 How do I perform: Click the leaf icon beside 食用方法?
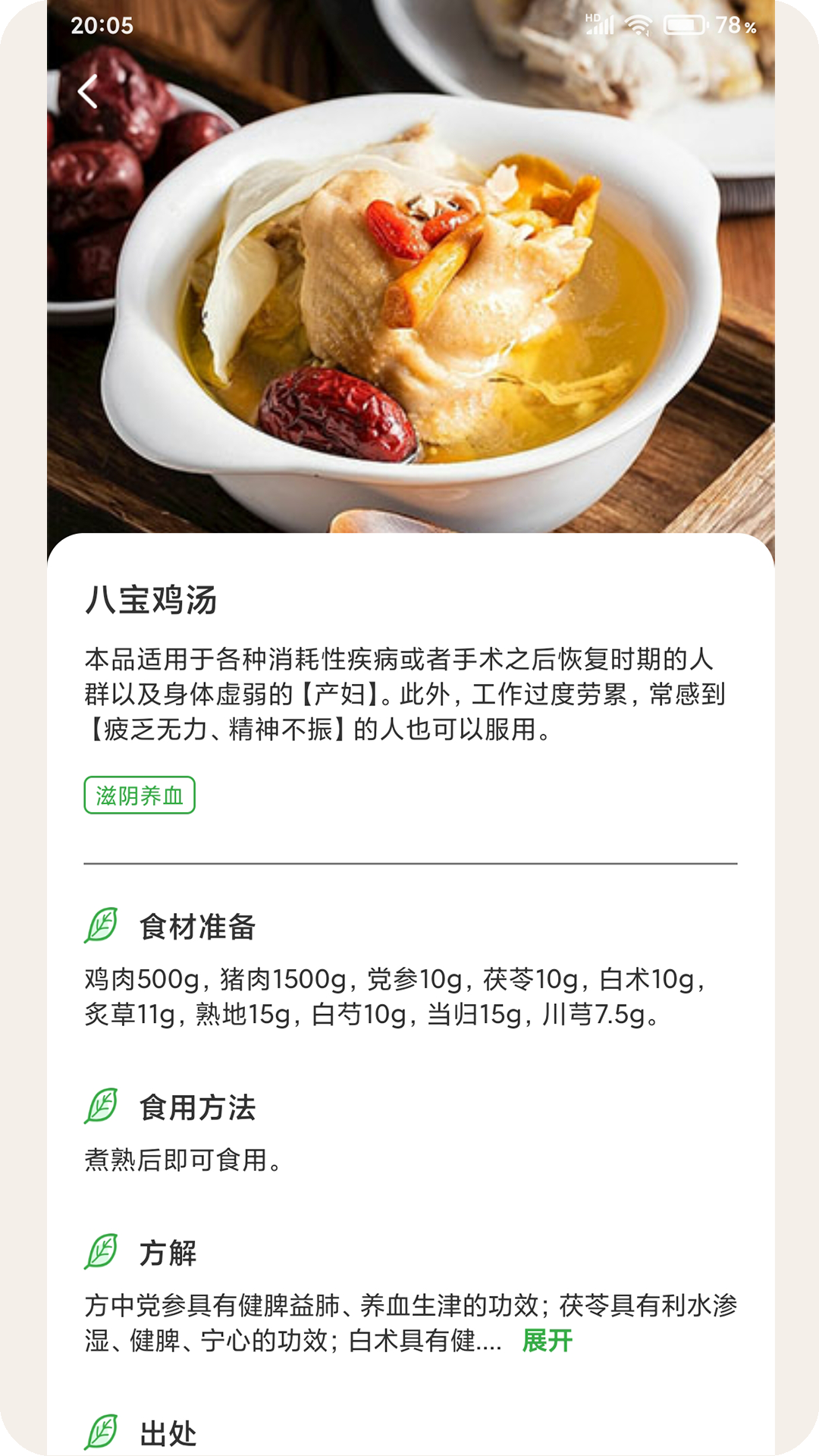[x=101, y=1106]
